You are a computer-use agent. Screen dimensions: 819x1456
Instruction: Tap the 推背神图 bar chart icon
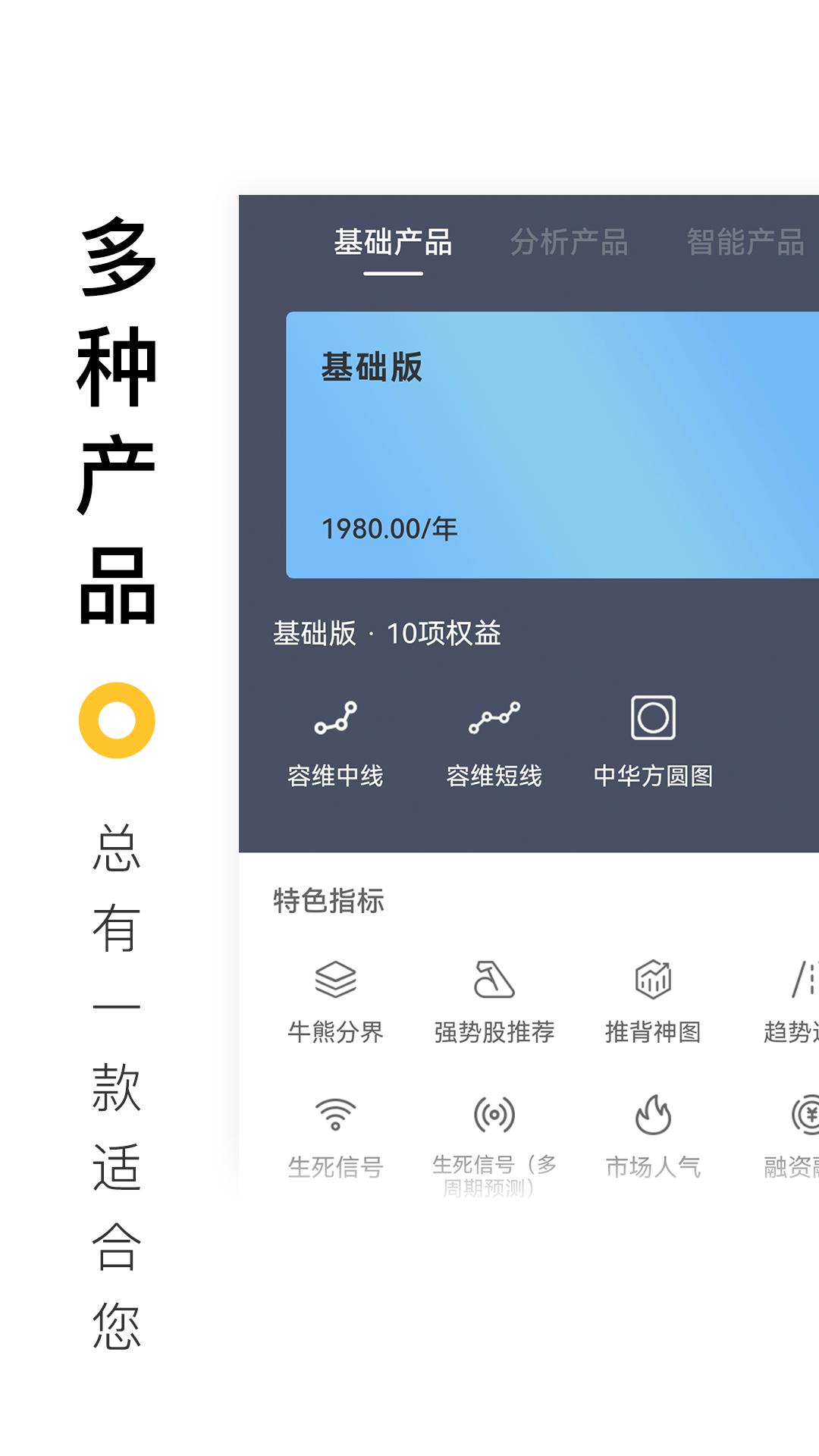pyautogui.click(x=654, y=980)
